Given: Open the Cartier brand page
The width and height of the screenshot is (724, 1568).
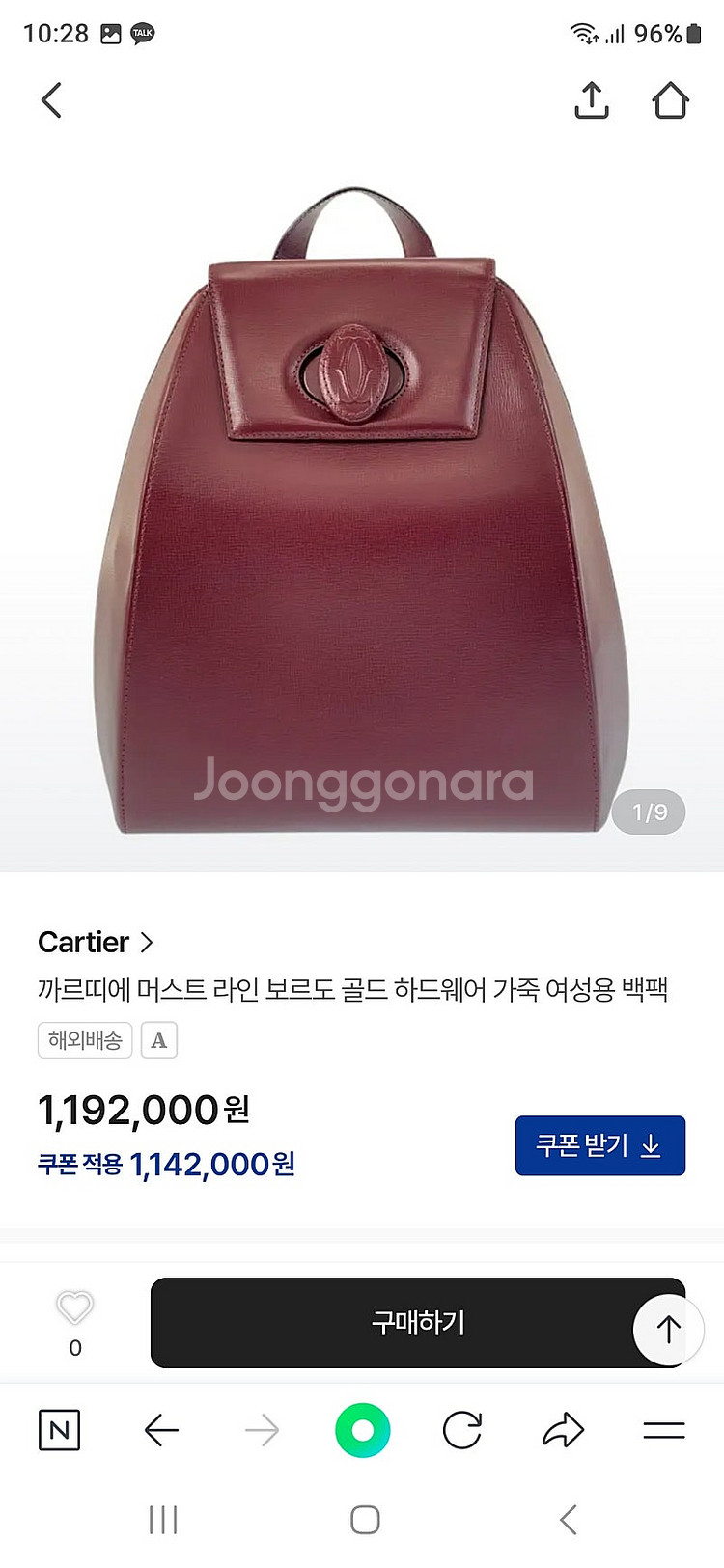Looking at the screenshot, I should tap(96, 942).
